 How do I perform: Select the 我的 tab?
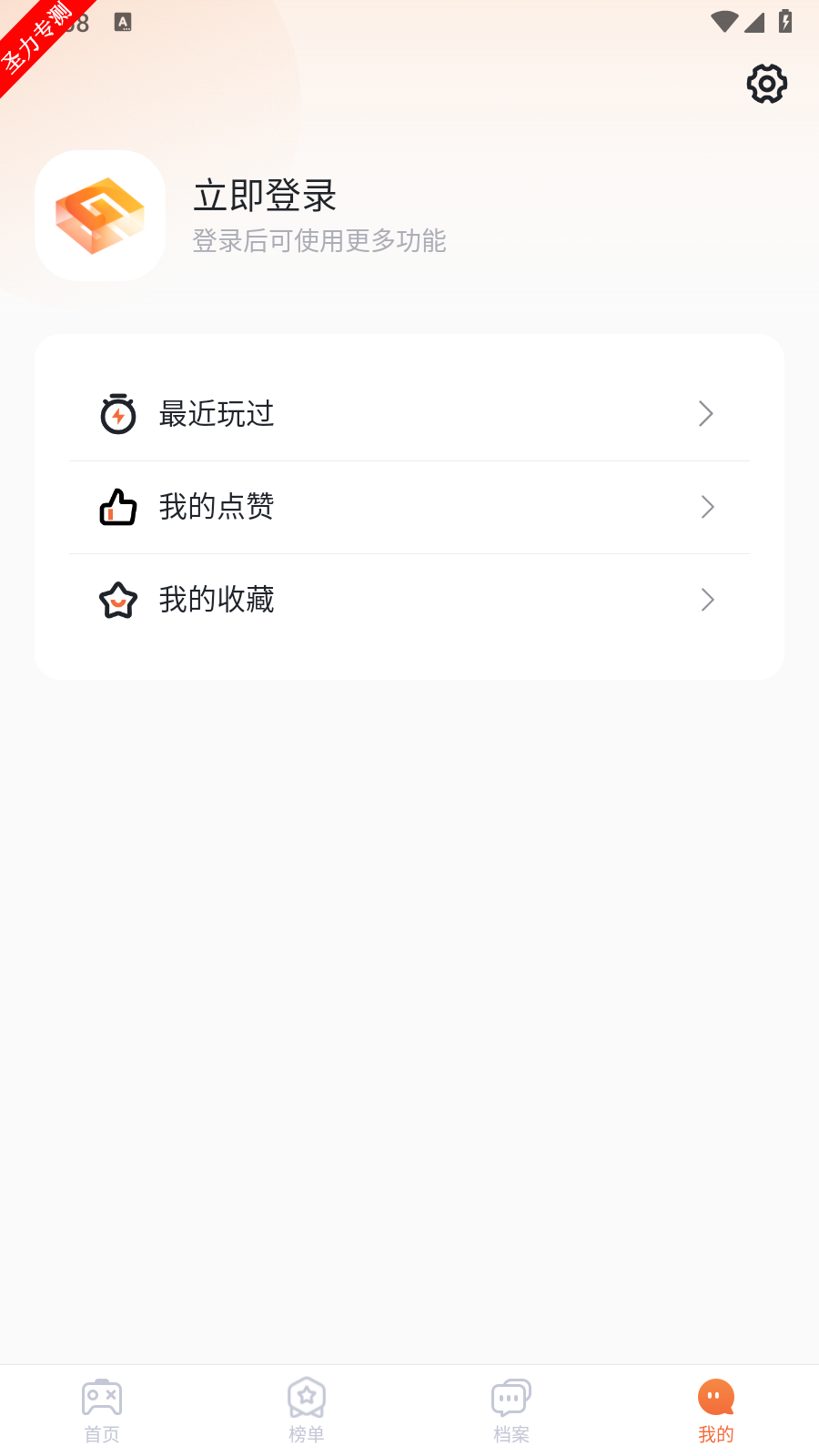point(716,1410)
